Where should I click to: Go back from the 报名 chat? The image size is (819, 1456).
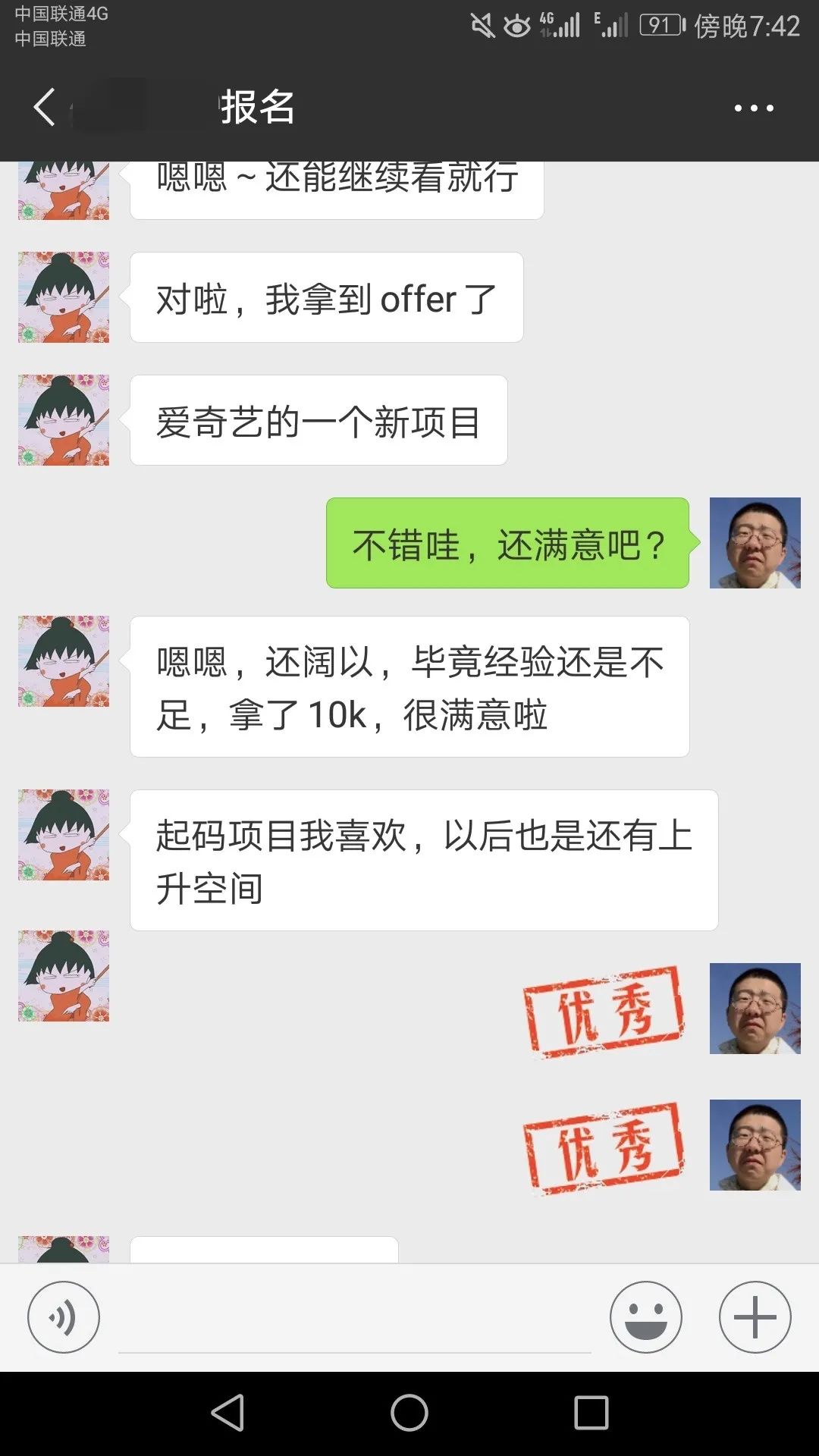(x=45, y=107)
